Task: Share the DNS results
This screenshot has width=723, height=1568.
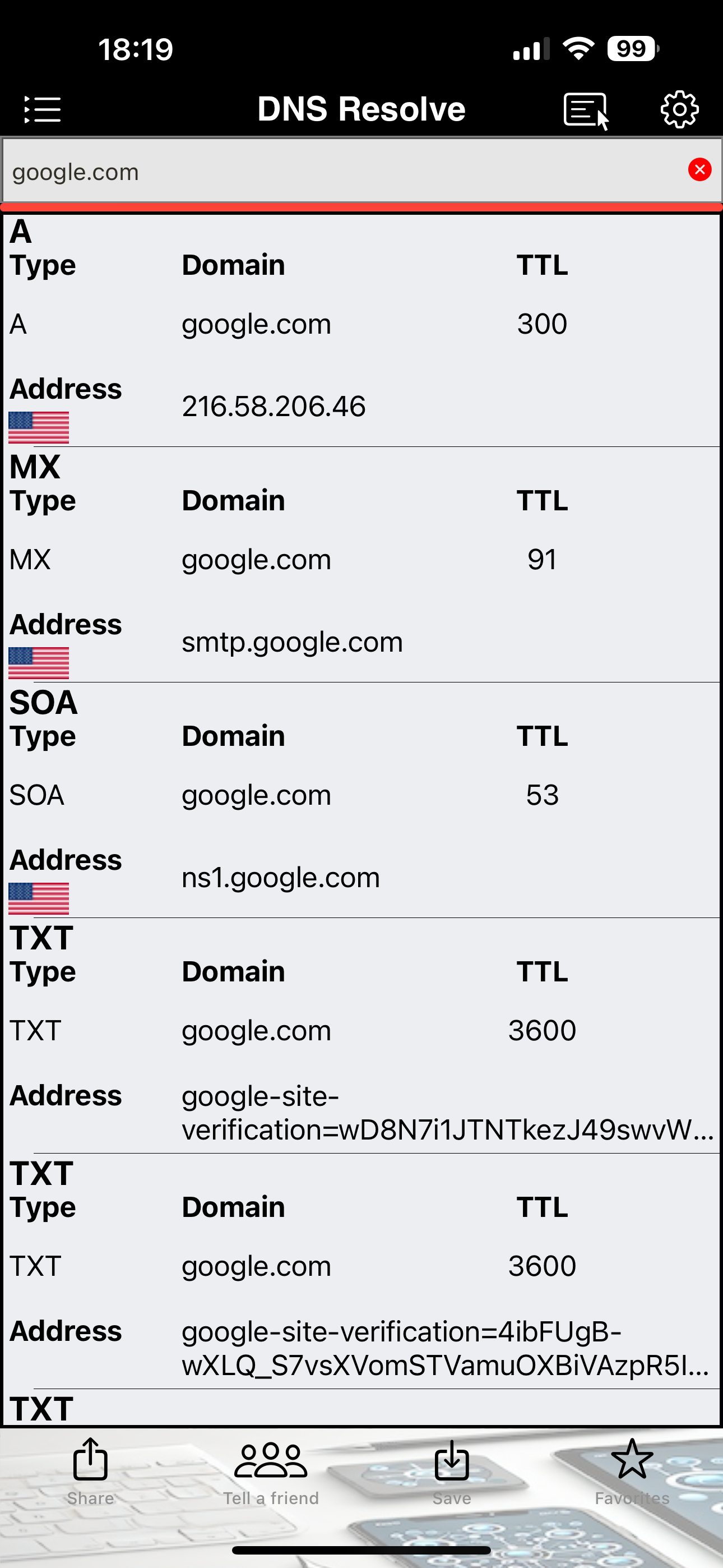Action: pos(91,1472)
